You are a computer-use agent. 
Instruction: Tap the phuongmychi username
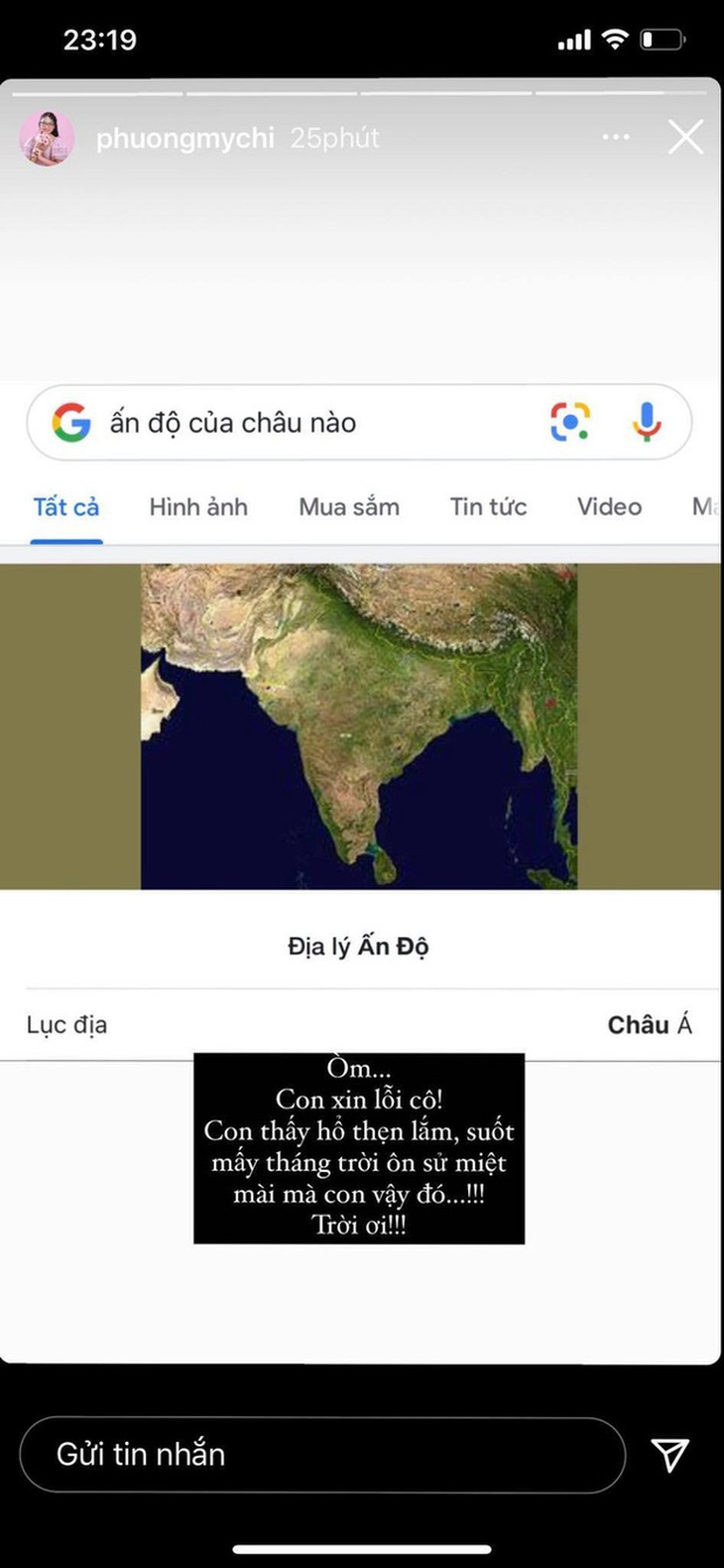tap(184, 138)
